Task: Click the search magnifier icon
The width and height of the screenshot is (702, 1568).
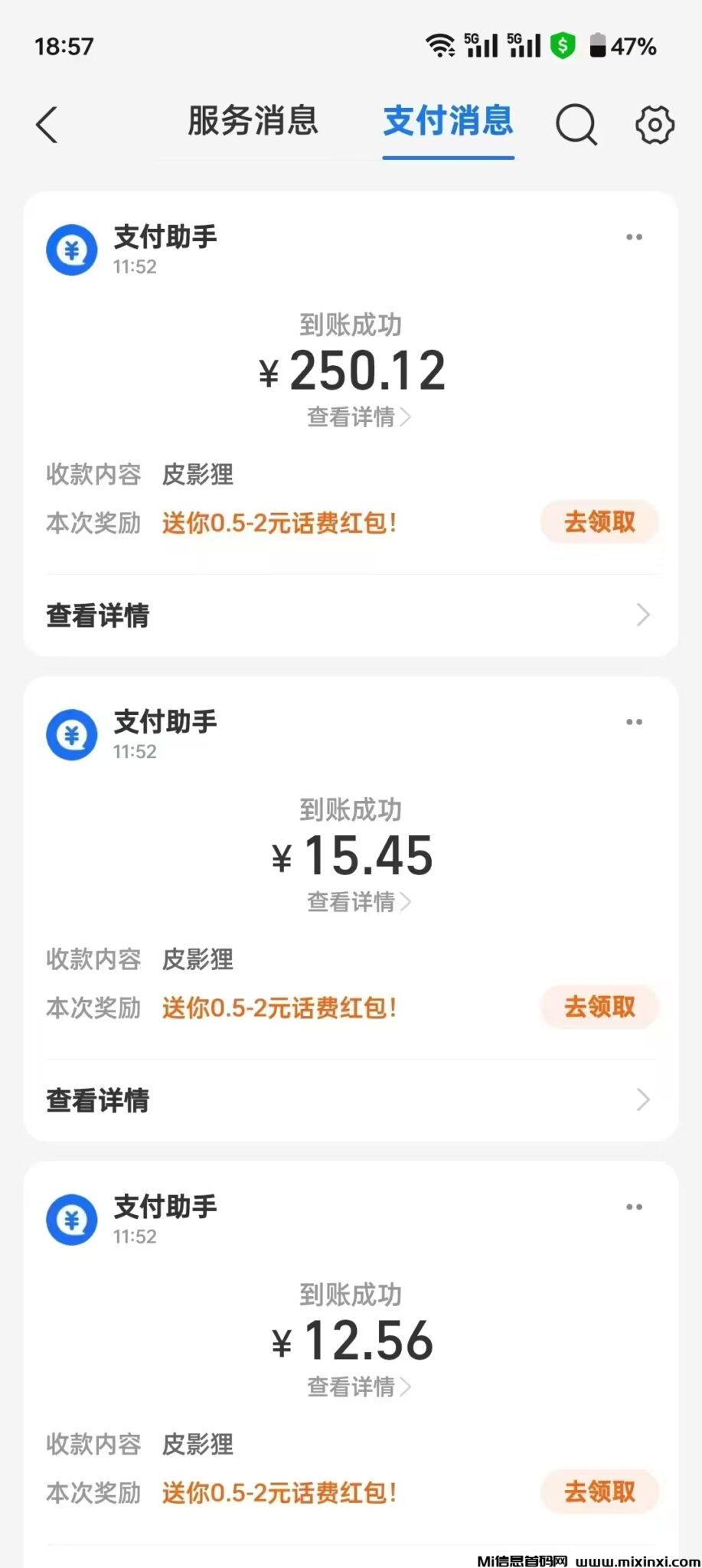Action: coord(576,125)
